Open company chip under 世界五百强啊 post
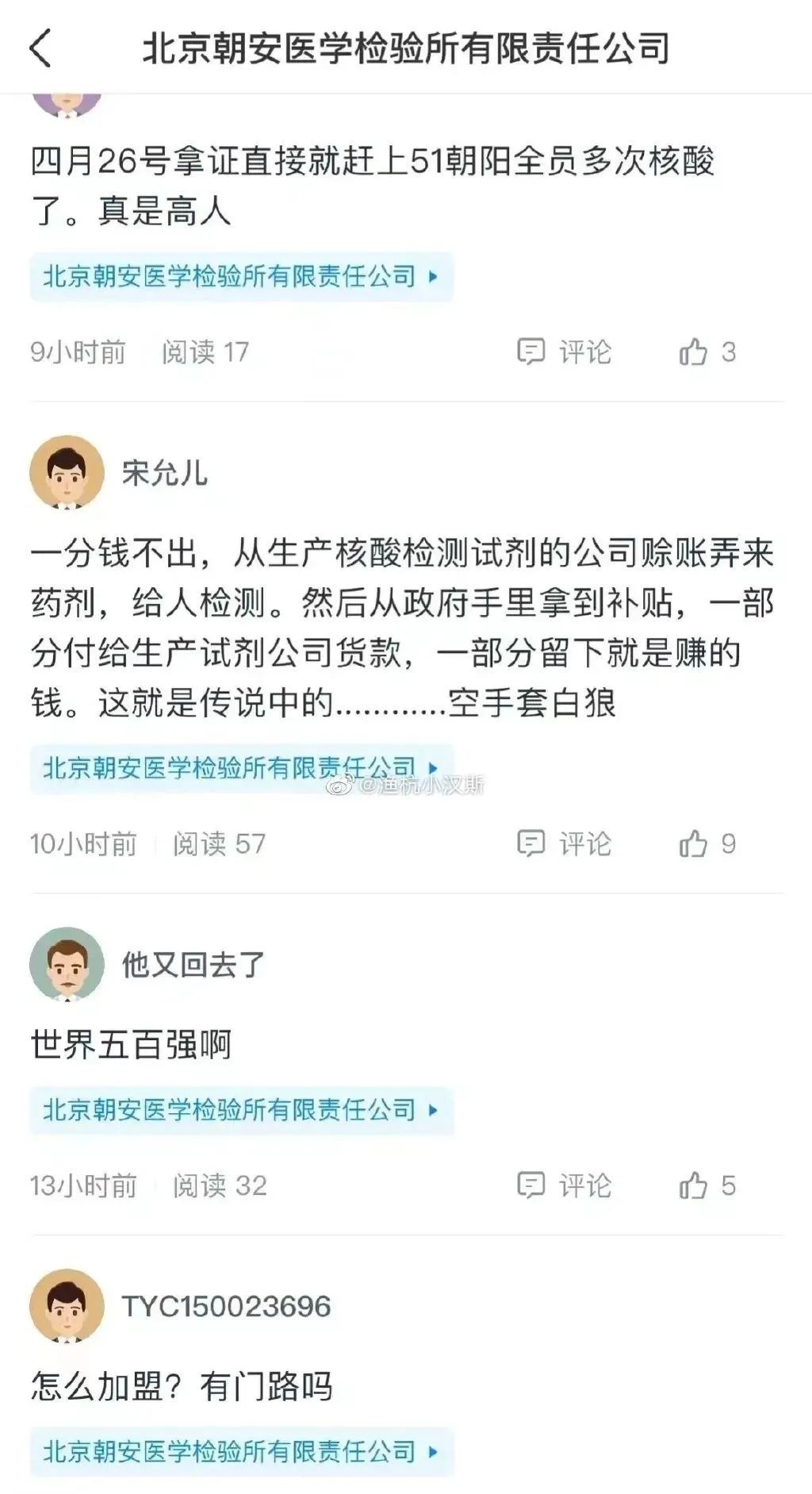812x1494 pixels. [x=241, y=1109]
